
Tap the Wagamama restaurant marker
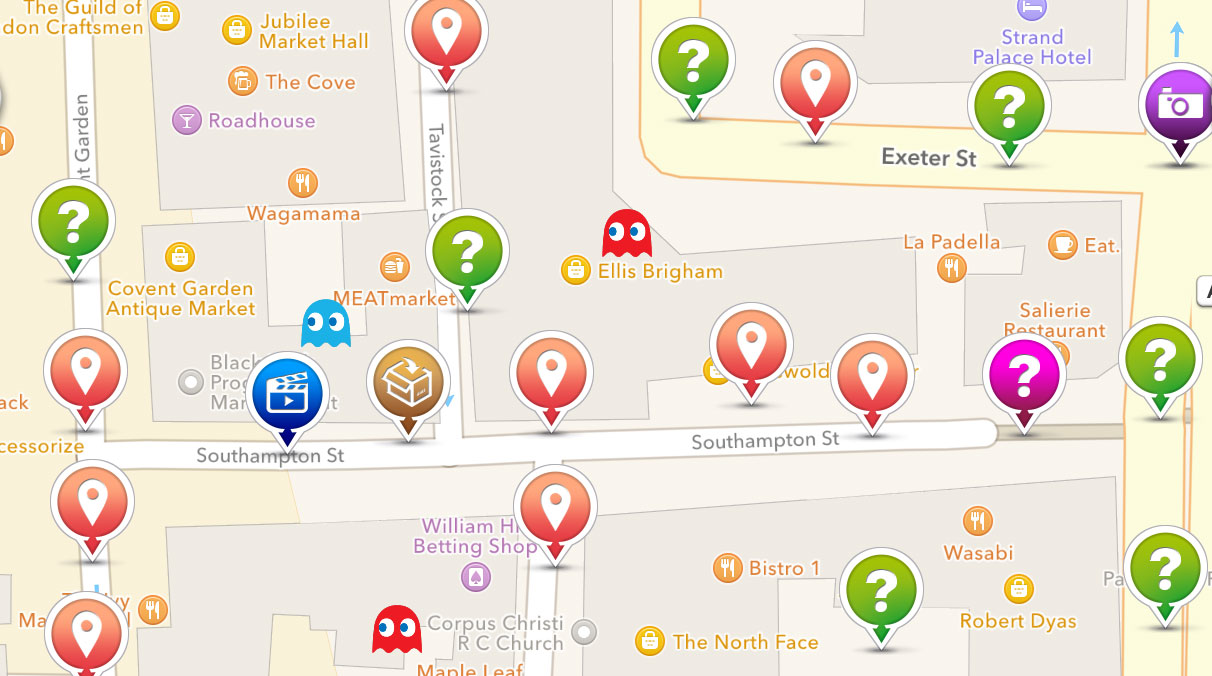click(302, 182)
